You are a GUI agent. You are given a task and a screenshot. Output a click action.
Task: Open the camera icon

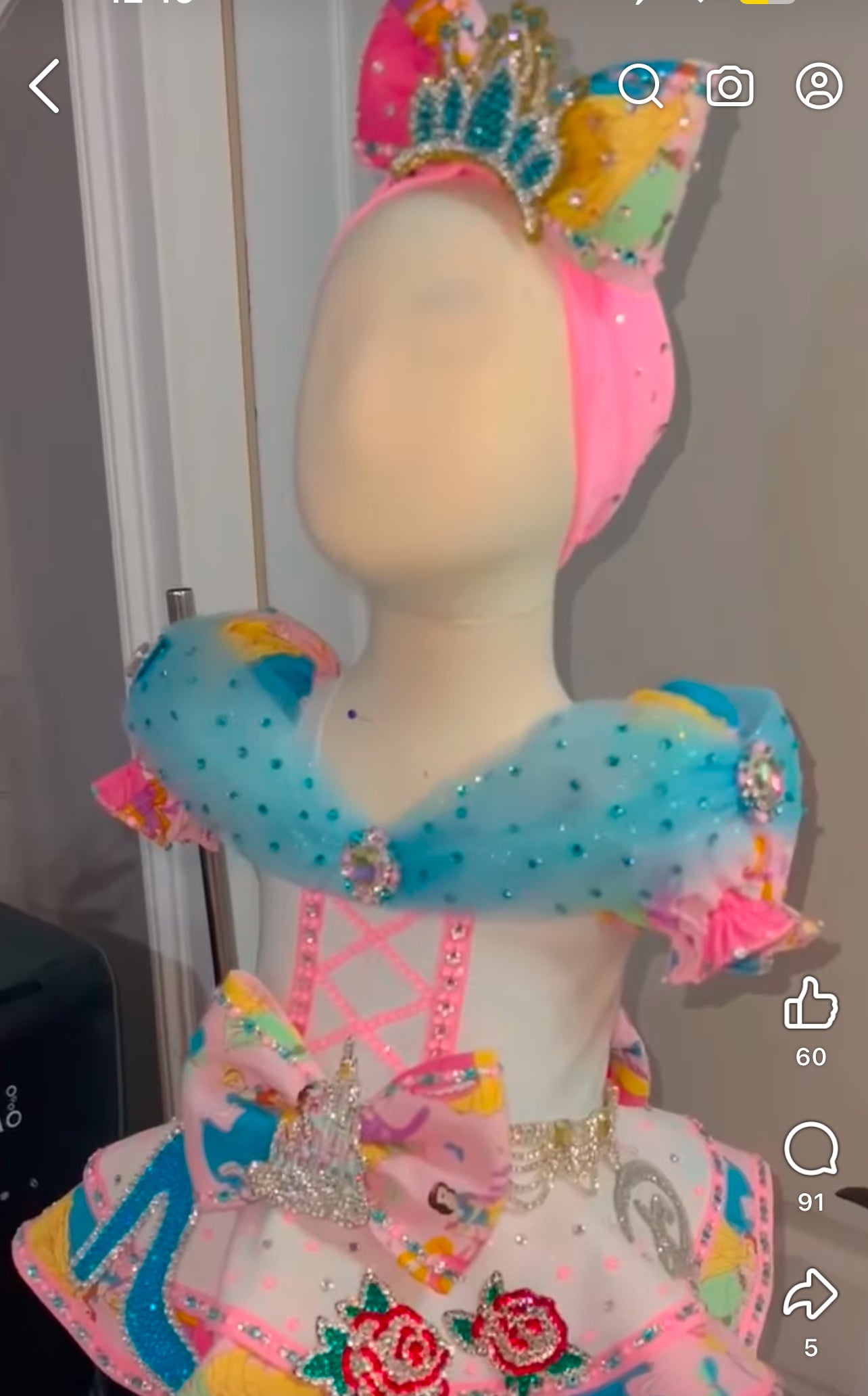[x=729, y=86]
